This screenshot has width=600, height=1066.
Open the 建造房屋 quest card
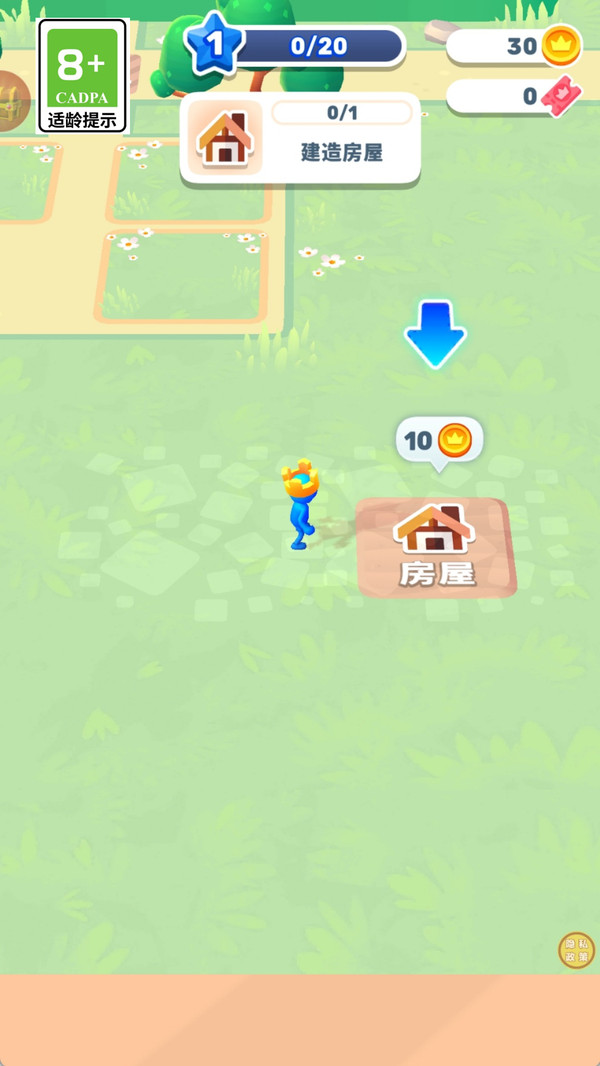(x=300, y=138)
